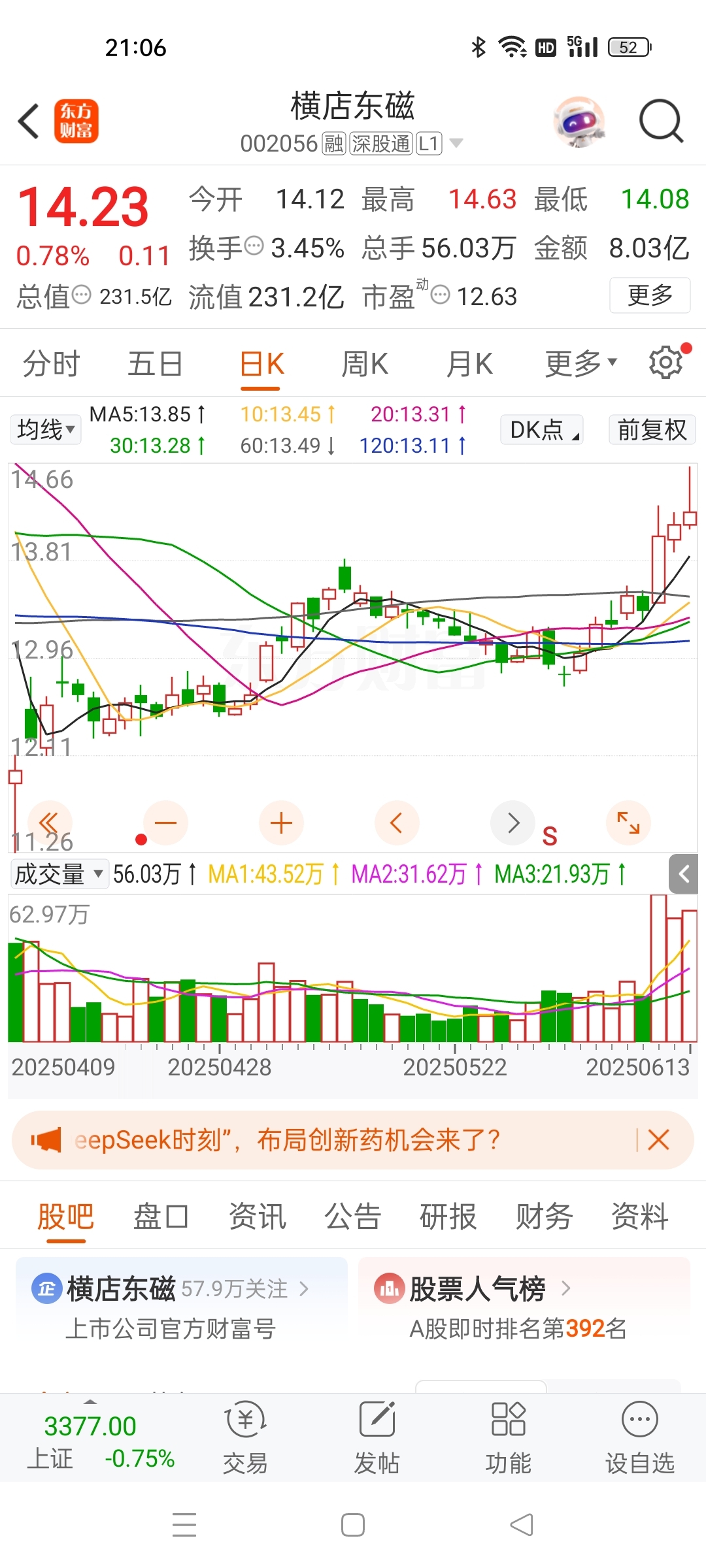The image size is (706, 1568).
Task: Switch to the 周K chart tab
Action: pos(365,364)
